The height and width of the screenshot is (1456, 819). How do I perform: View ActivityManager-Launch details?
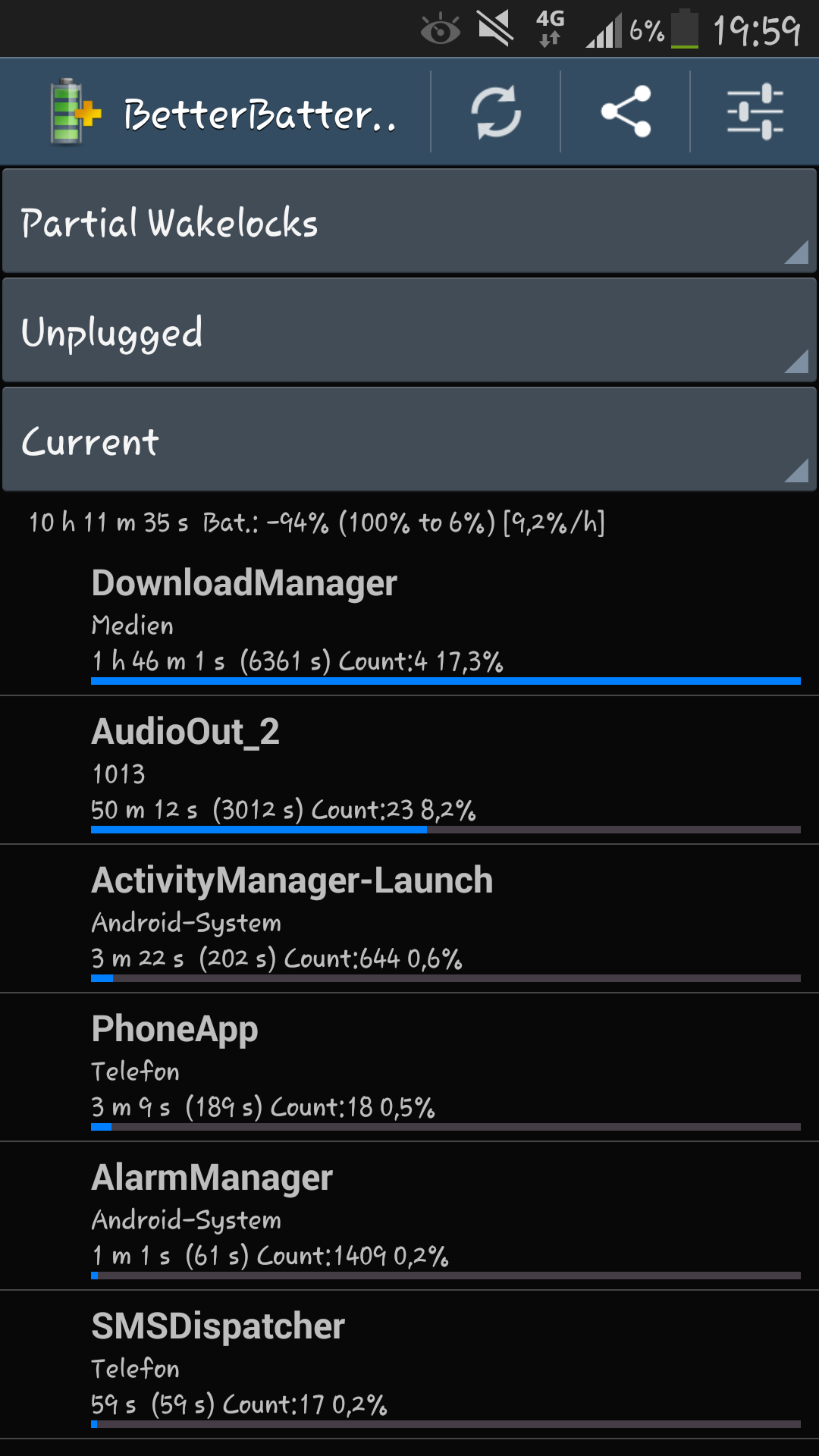(409, 918)
